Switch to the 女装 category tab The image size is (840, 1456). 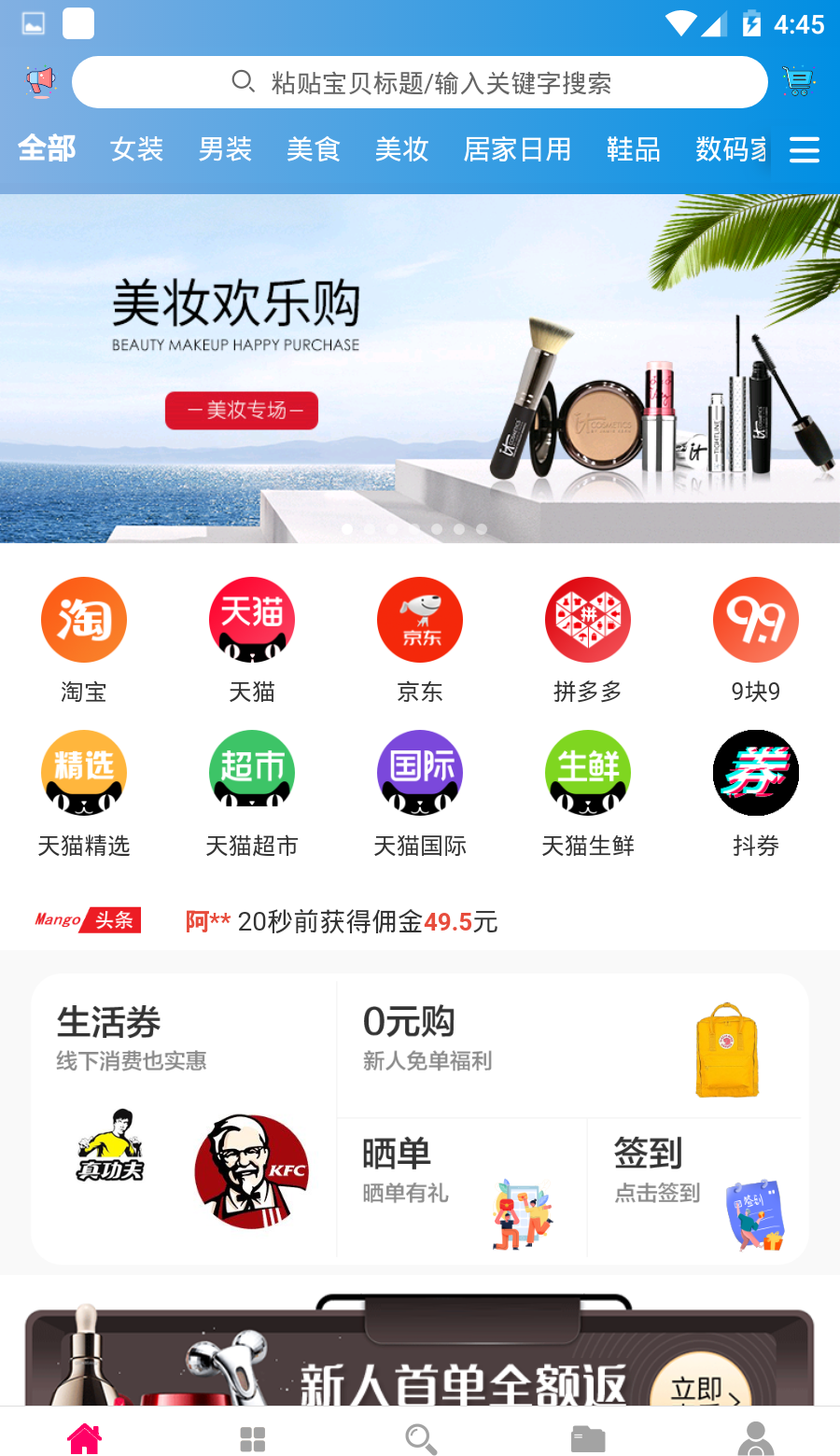tap(136, 149)
